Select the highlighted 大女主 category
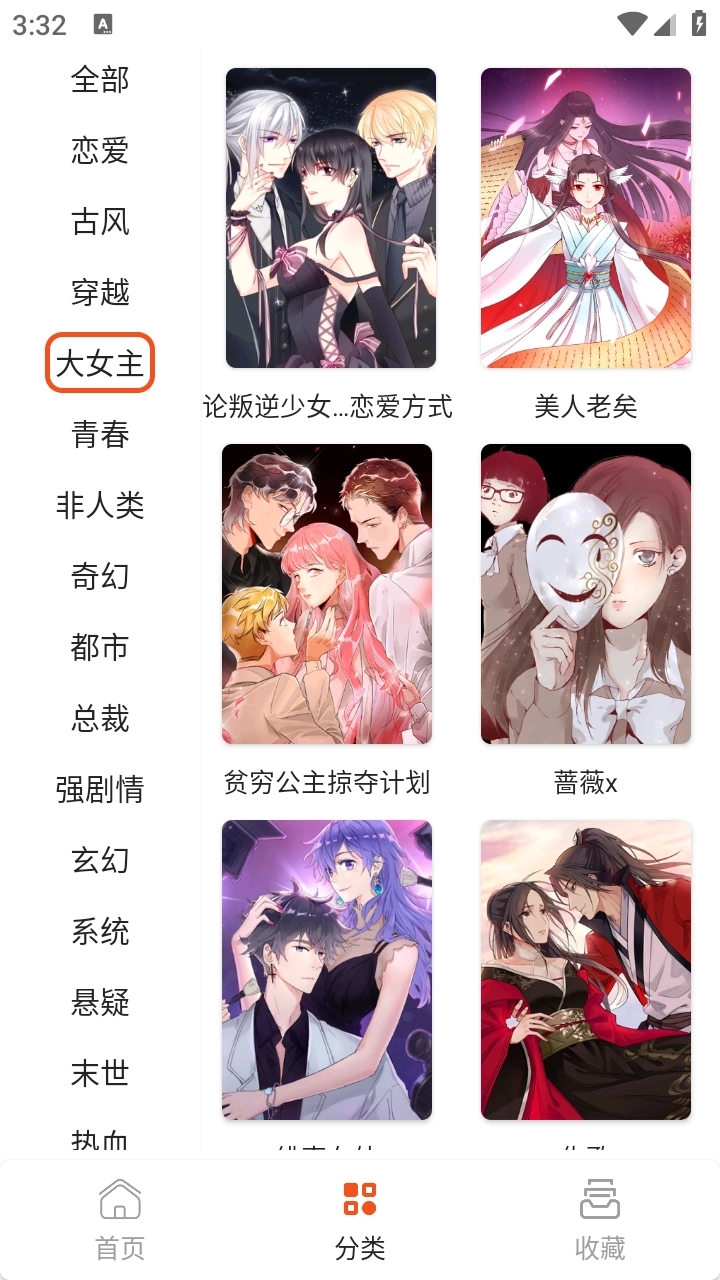Viewport: 720px width, 1280px height. pos(100,363)
